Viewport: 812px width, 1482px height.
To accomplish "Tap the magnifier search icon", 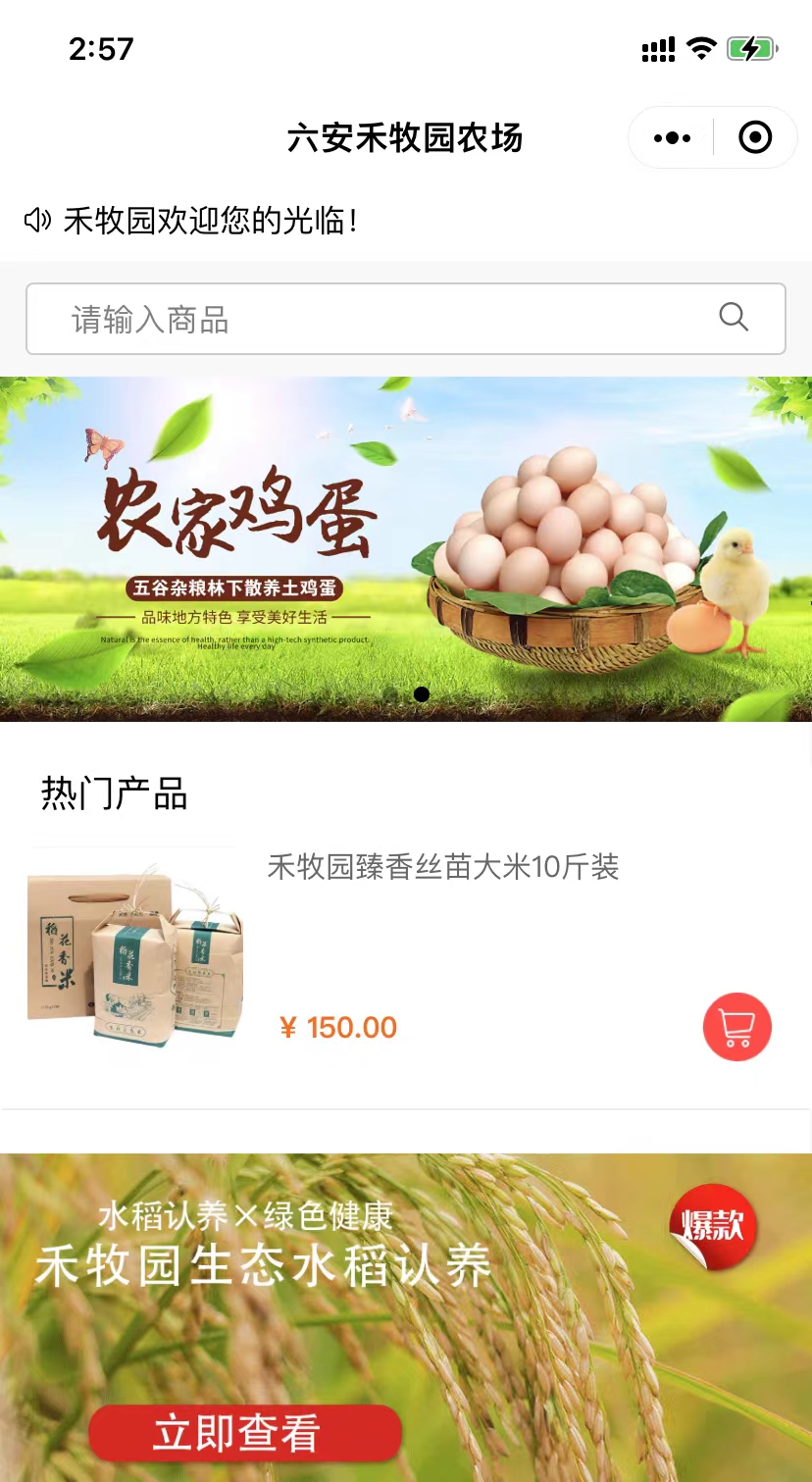I will point(734,317).
